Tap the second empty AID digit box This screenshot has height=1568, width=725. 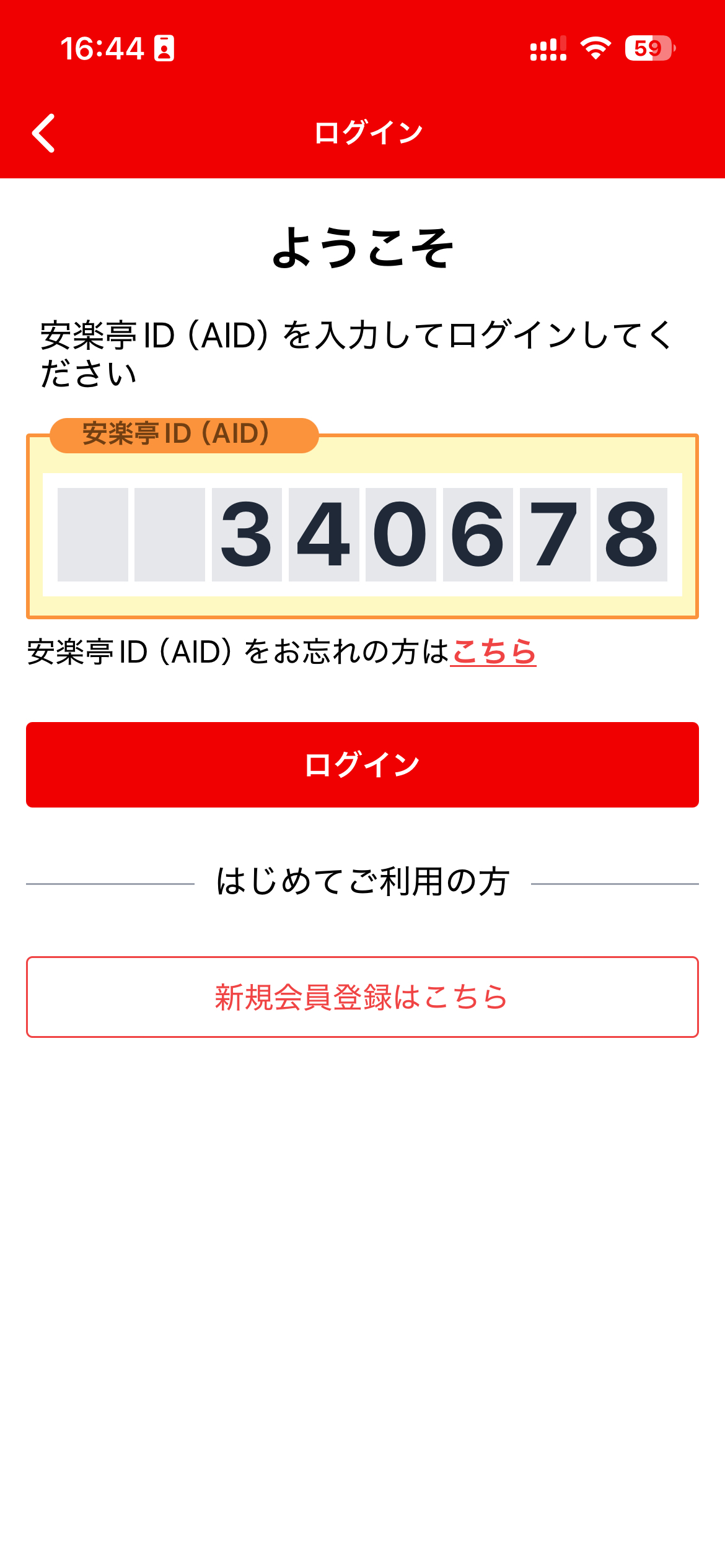click(169, 534)
